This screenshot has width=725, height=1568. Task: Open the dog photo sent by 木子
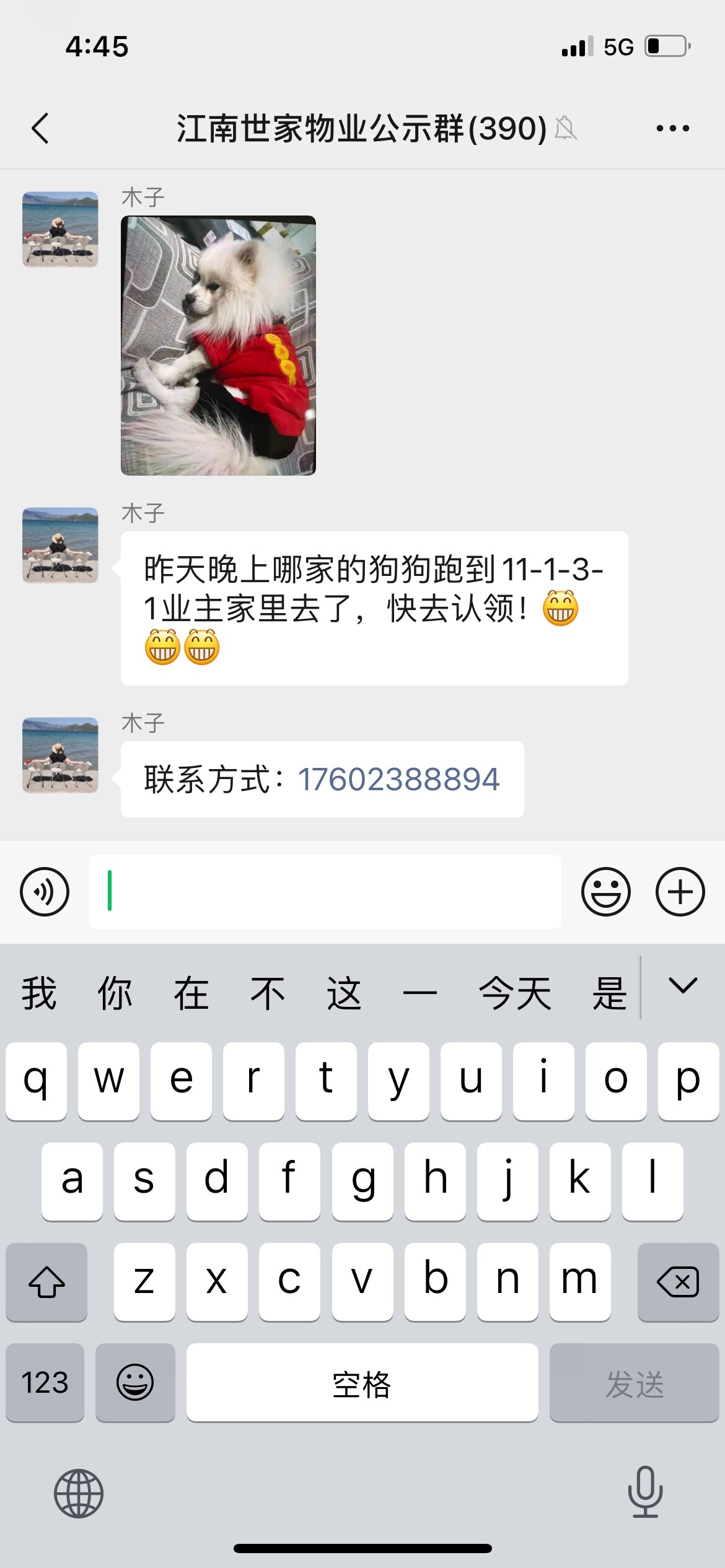[x=218, y=346]
